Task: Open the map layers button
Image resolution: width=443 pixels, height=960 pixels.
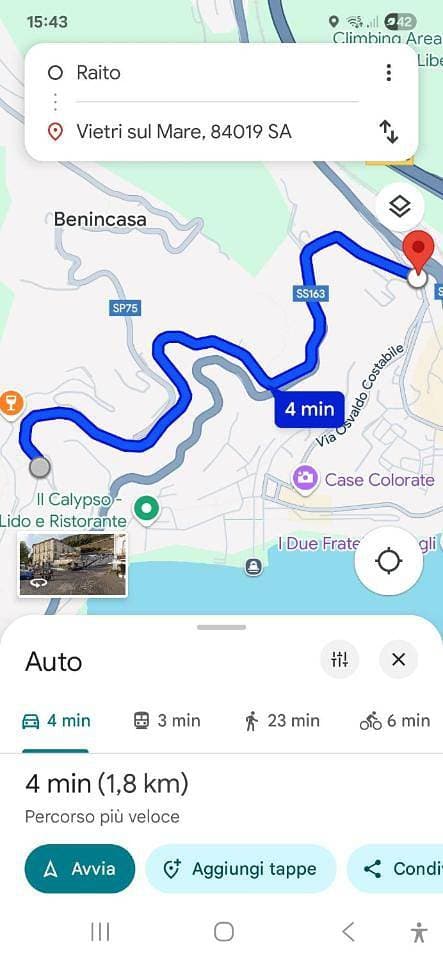Action: point(400,207)
